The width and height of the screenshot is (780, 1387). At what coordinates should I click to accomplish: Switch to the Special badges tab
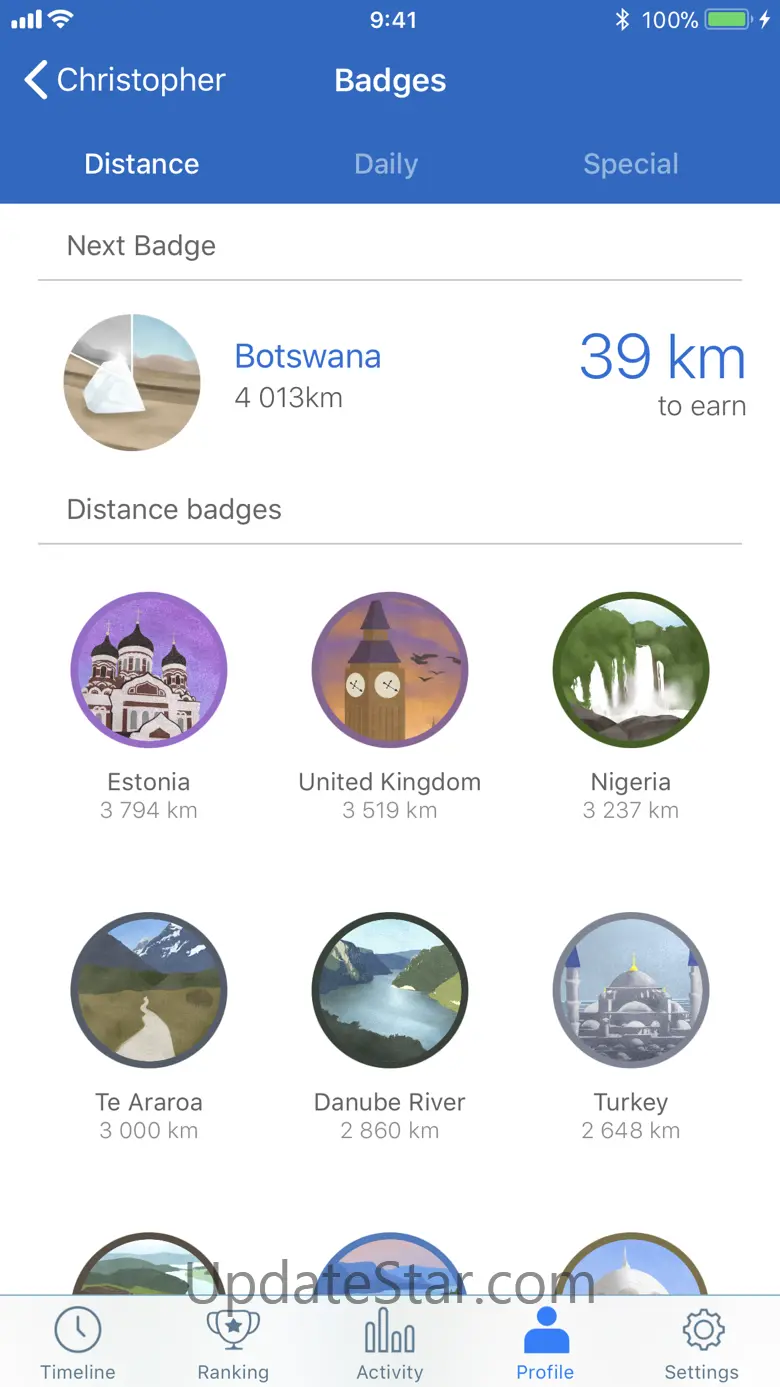631,164
